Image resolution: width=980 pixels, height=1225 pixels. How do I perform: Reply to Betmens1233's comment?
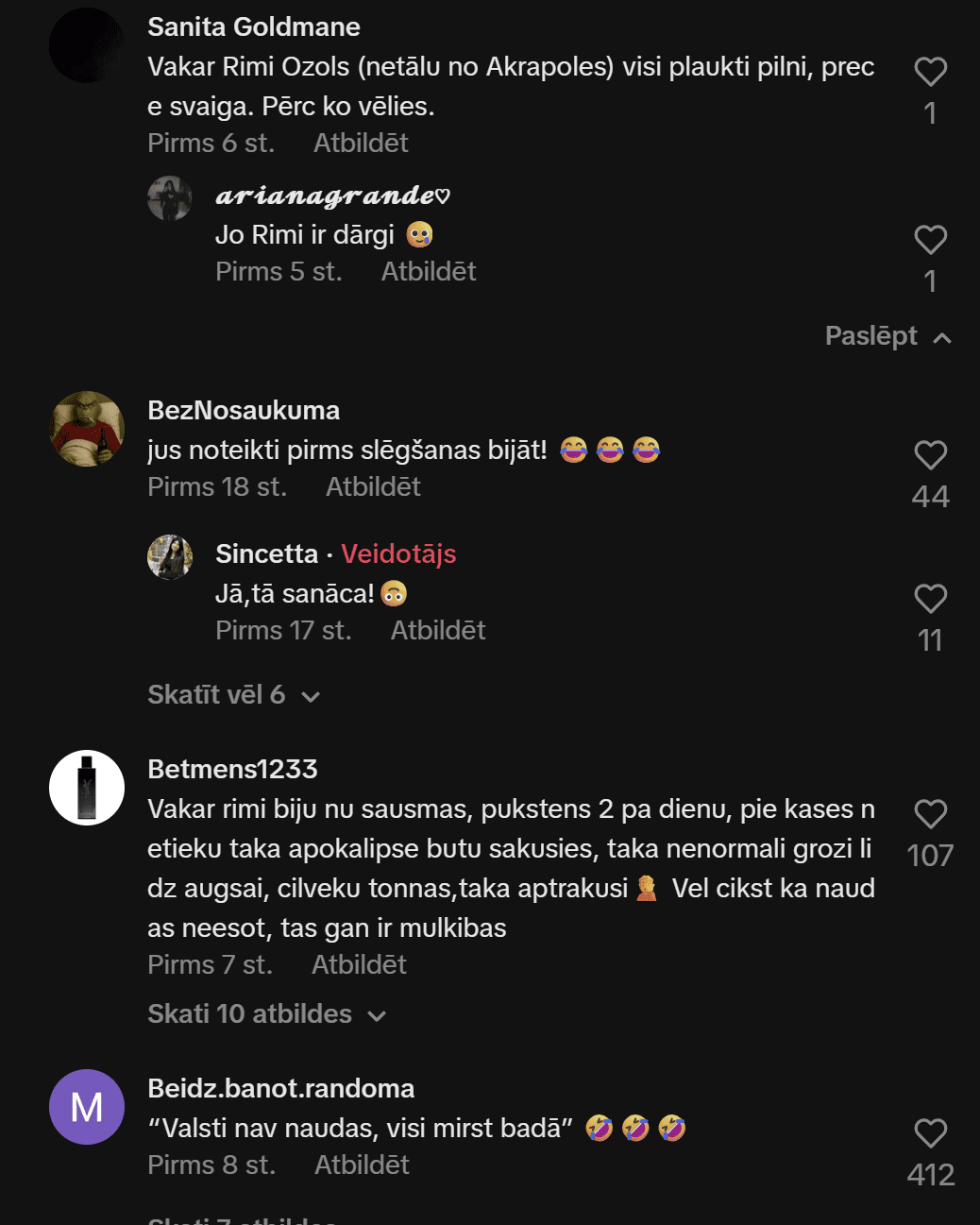tap(359, 965)
